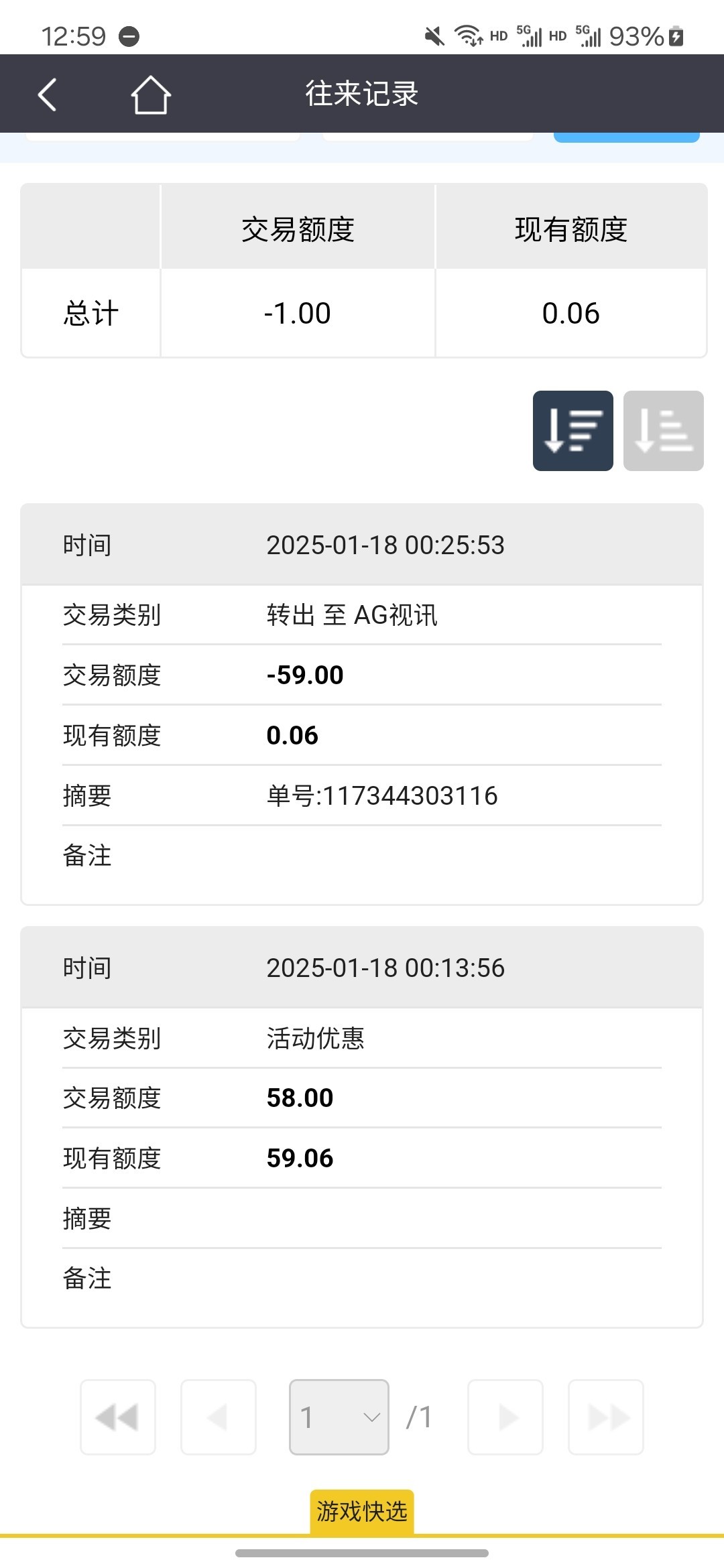Jump to the last page
The height and width of the screenshot is (1568, 724).
click(x=606, y=1417)
